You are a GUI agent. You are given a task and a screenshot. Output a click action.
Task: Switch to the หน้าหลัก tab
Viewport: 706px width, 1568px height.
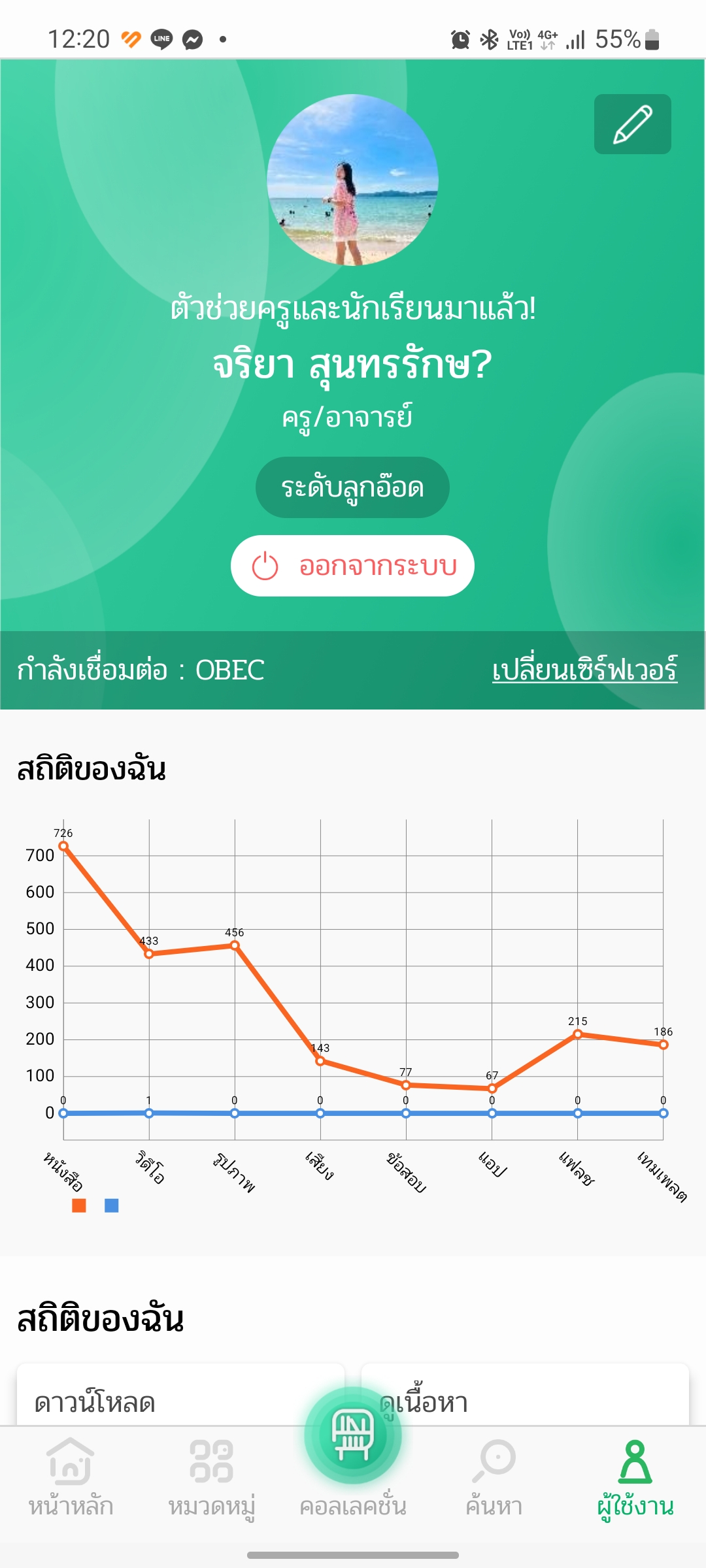point(71,1478)
